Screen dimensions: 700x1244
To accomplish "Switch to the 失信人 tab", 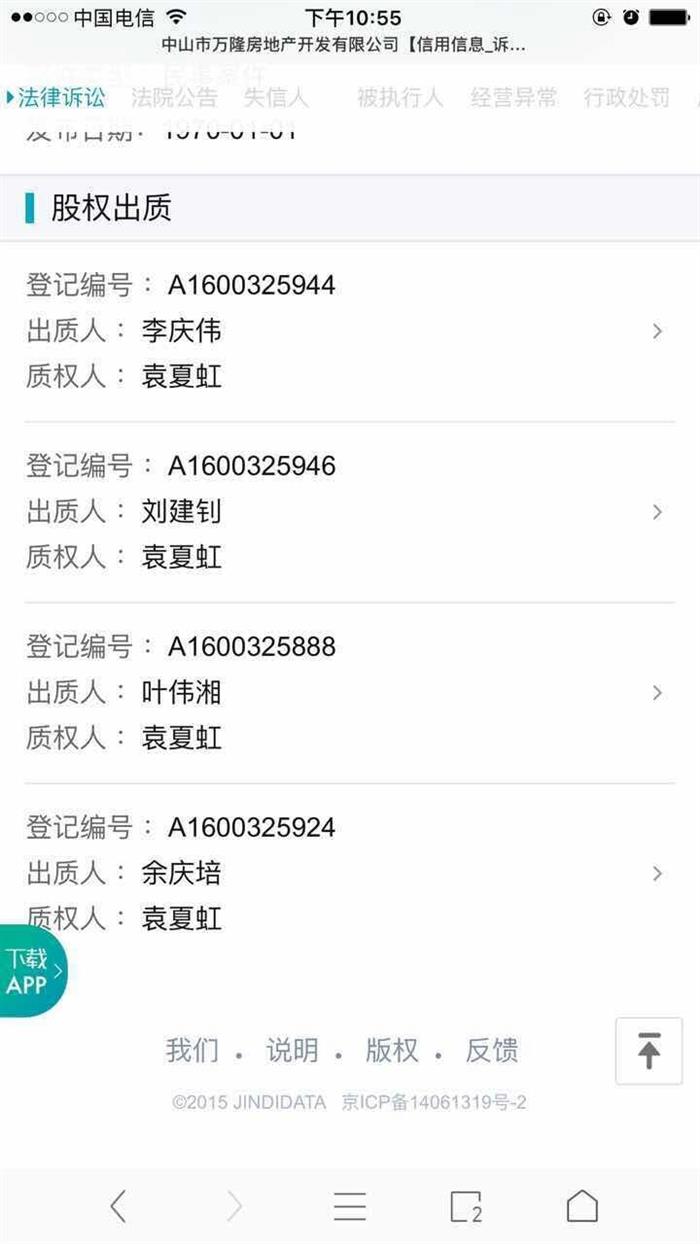I will point(276,97).
